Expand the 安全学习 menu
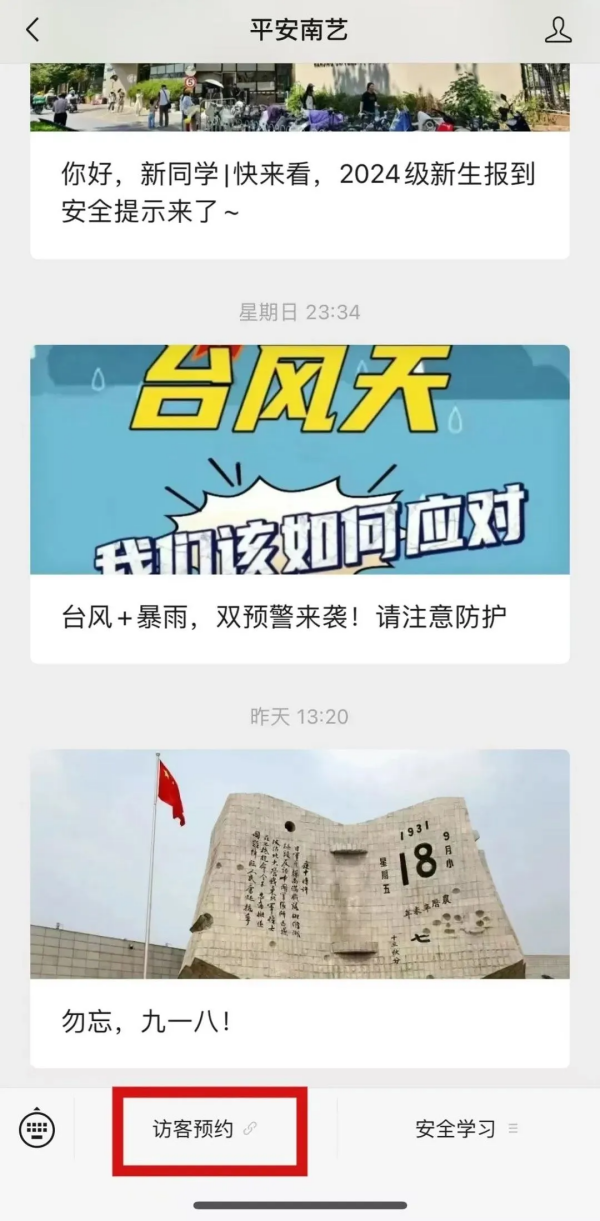 pos(466,1130)
